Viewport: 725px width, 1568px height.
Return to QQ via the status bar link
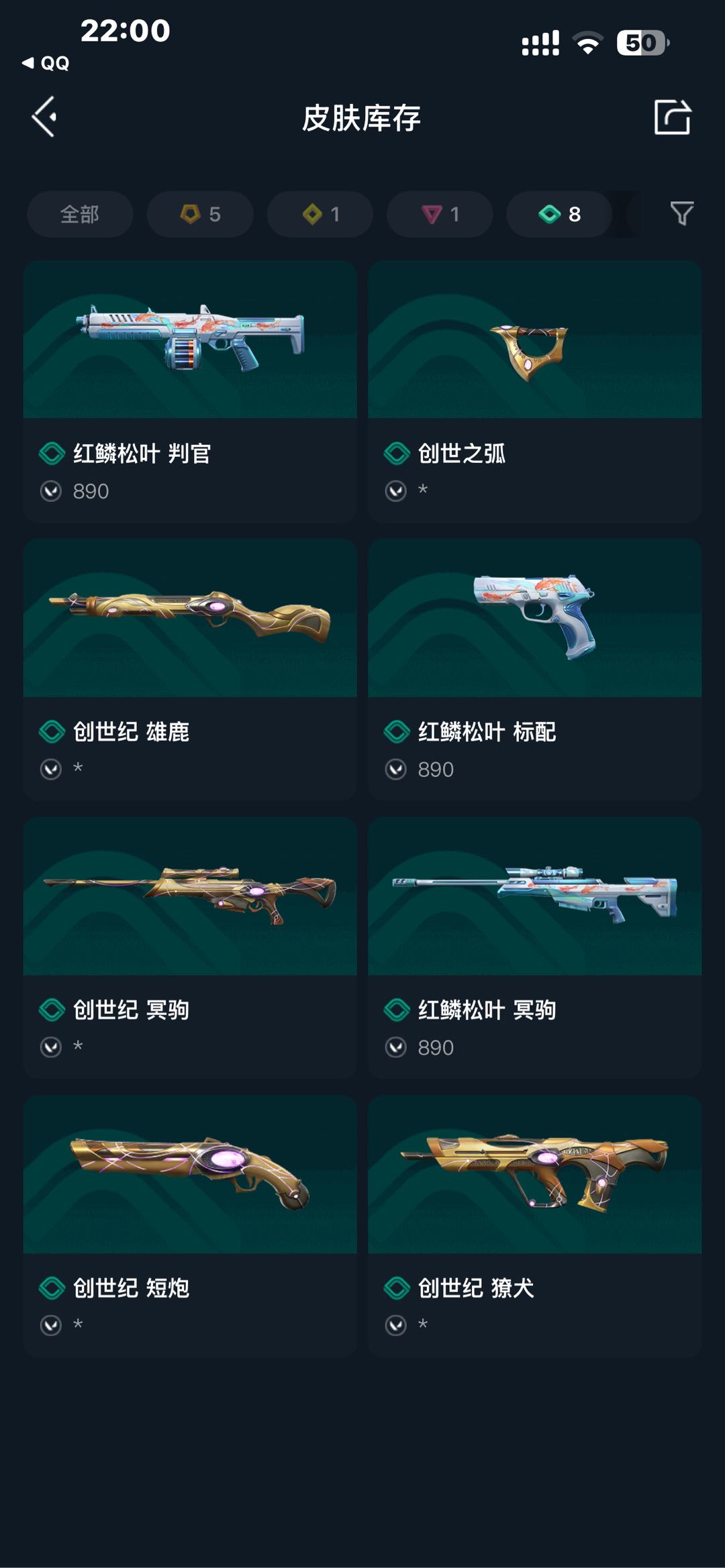click(46, 63)
